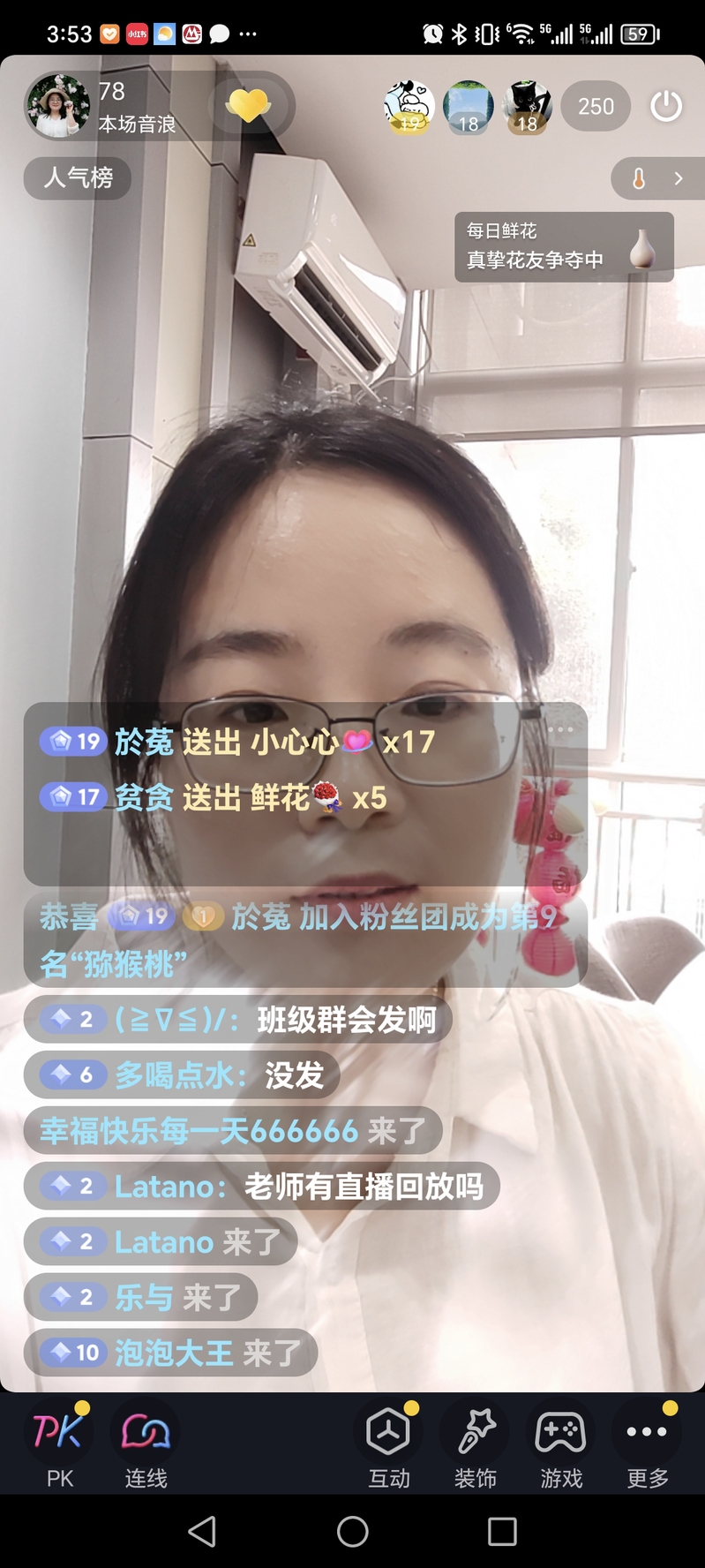Tap the yellow heart icon
This screenshot has height=1568, width=705.
(248, 106)
